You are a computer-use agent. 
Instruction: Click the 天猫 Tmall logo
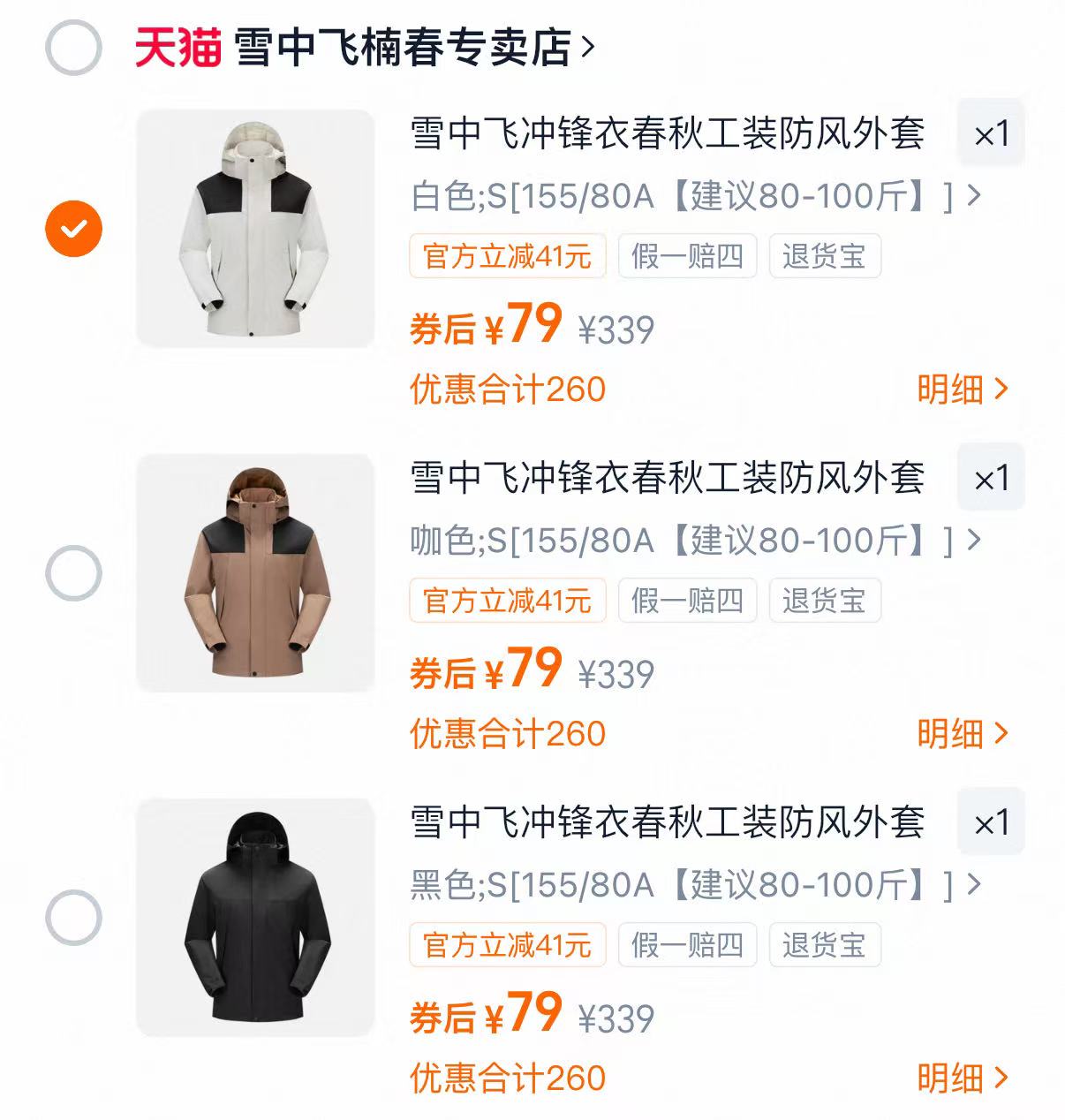pyautogui.click(x=177, y=49)
